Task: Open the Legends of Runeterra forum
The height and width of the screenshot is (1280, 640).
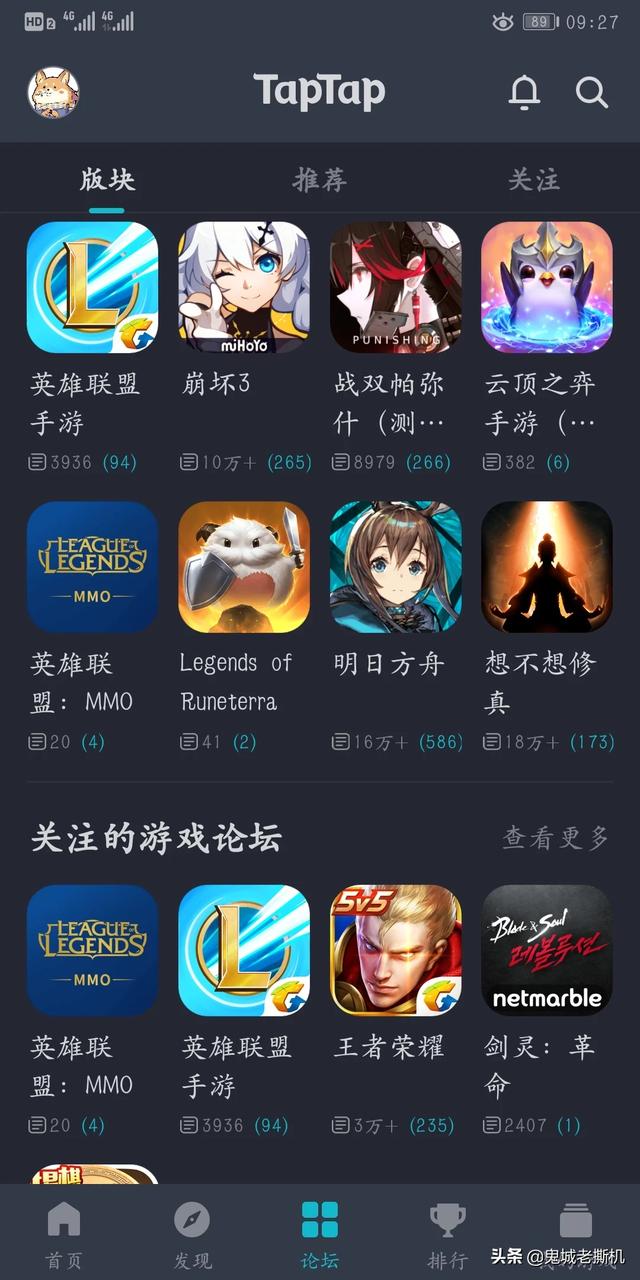Action: point(244,567)
